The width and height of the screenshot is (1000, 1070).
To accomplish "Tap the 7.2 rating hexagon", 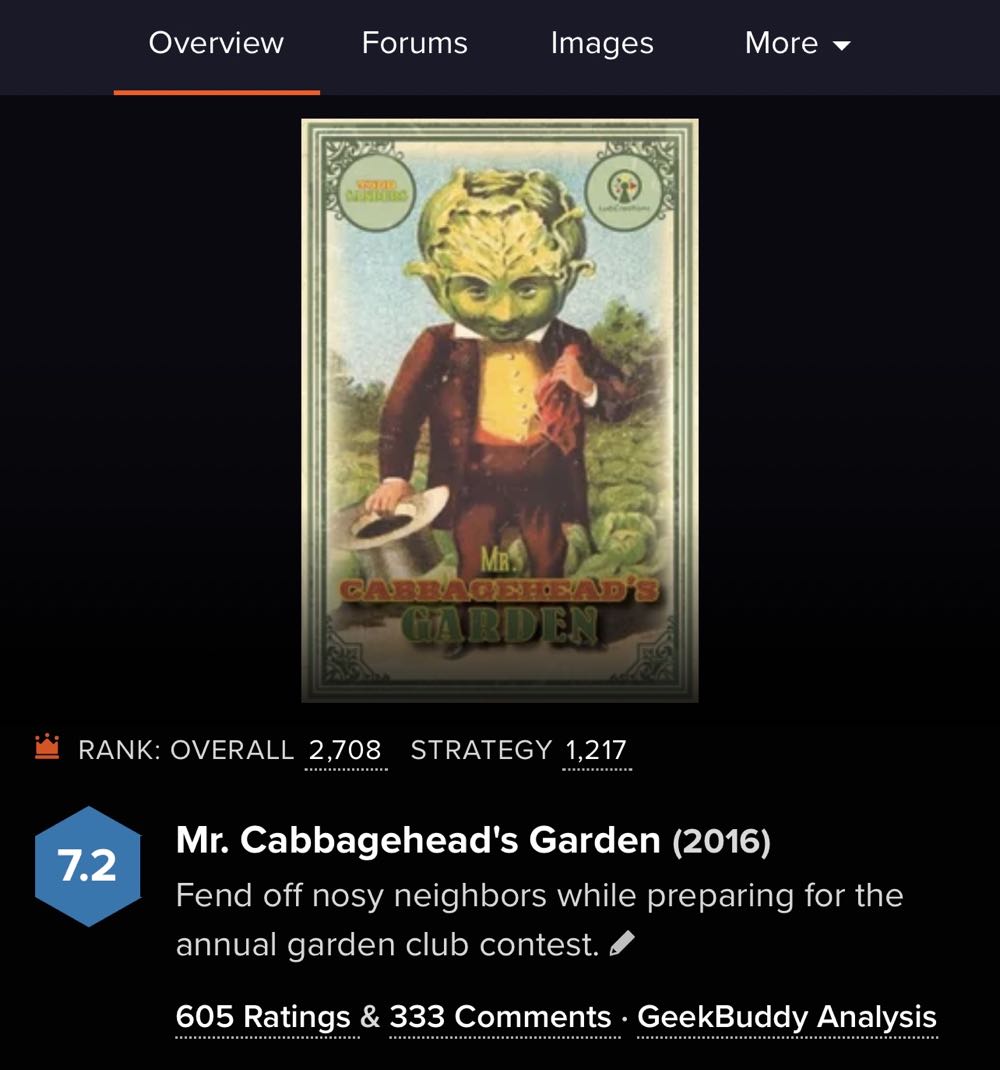I will coord(88,866).
